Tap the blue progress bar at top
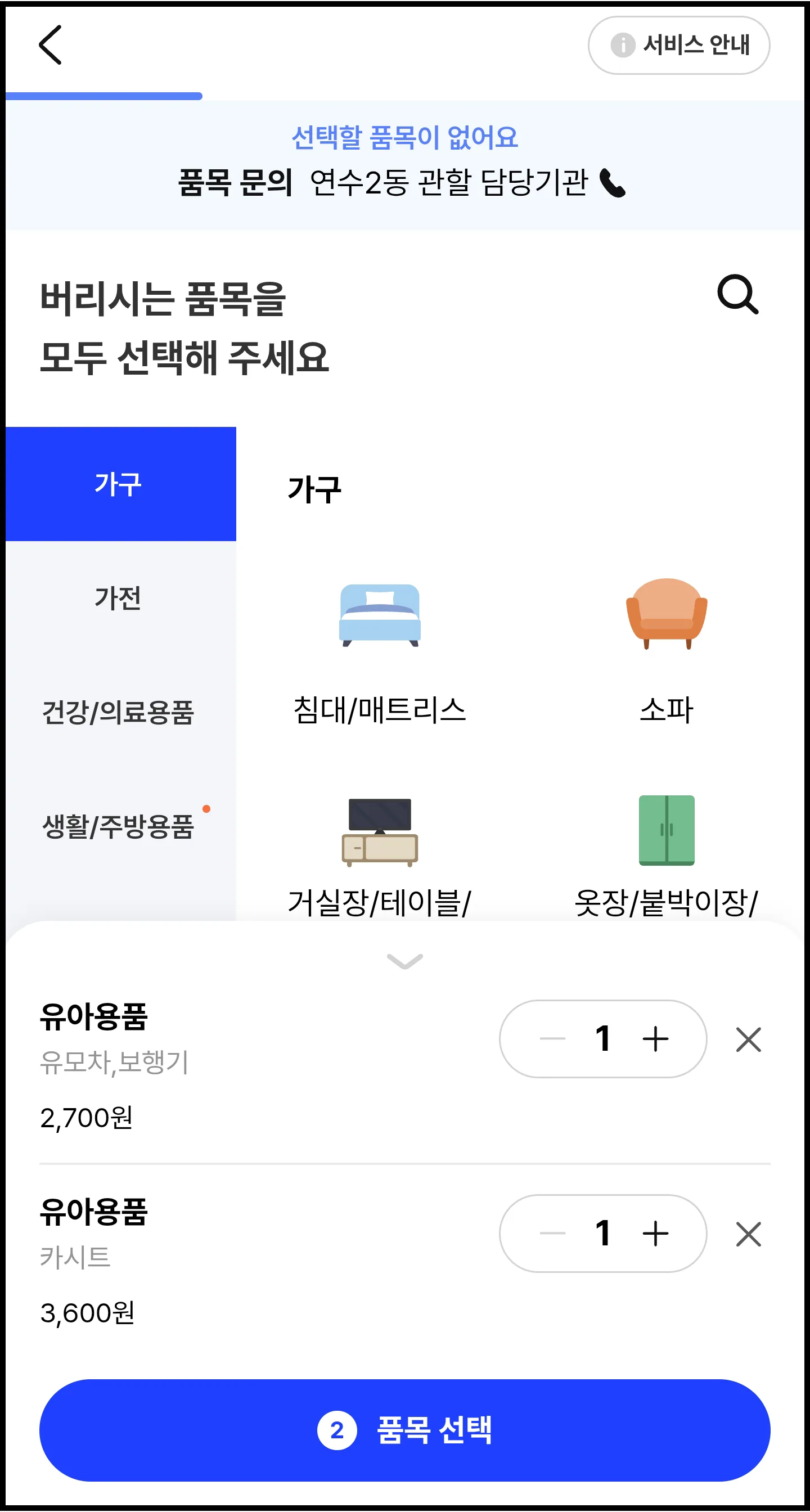Viewport: 810px width, 1512px height. point(103,95)
